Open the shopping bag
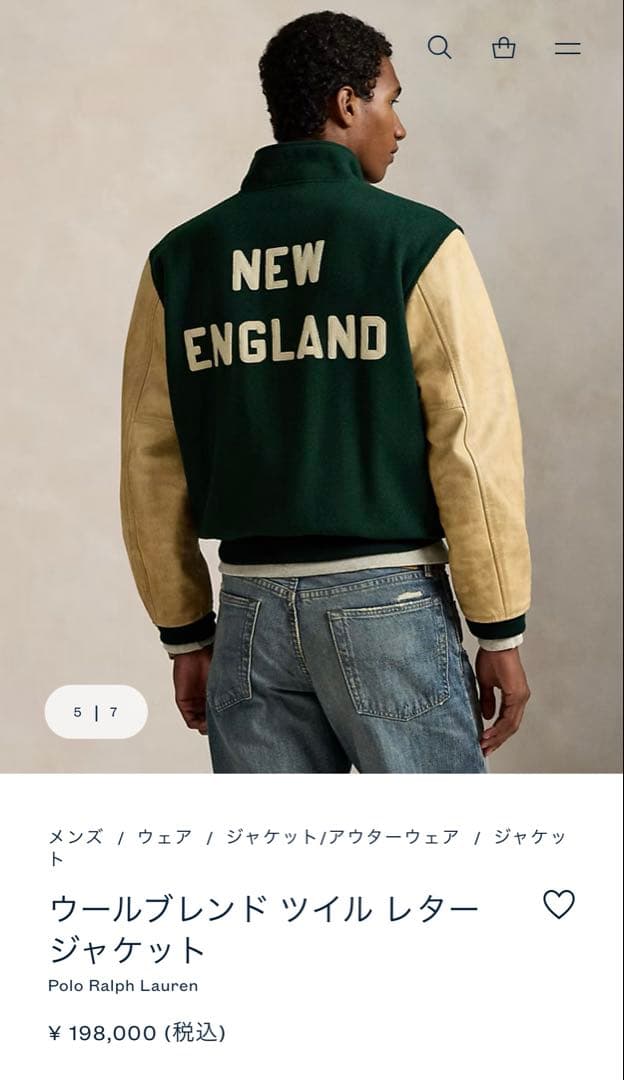The width and height of the screenshot is (624, 1080). pyautogui.click(x=504, y=47)
